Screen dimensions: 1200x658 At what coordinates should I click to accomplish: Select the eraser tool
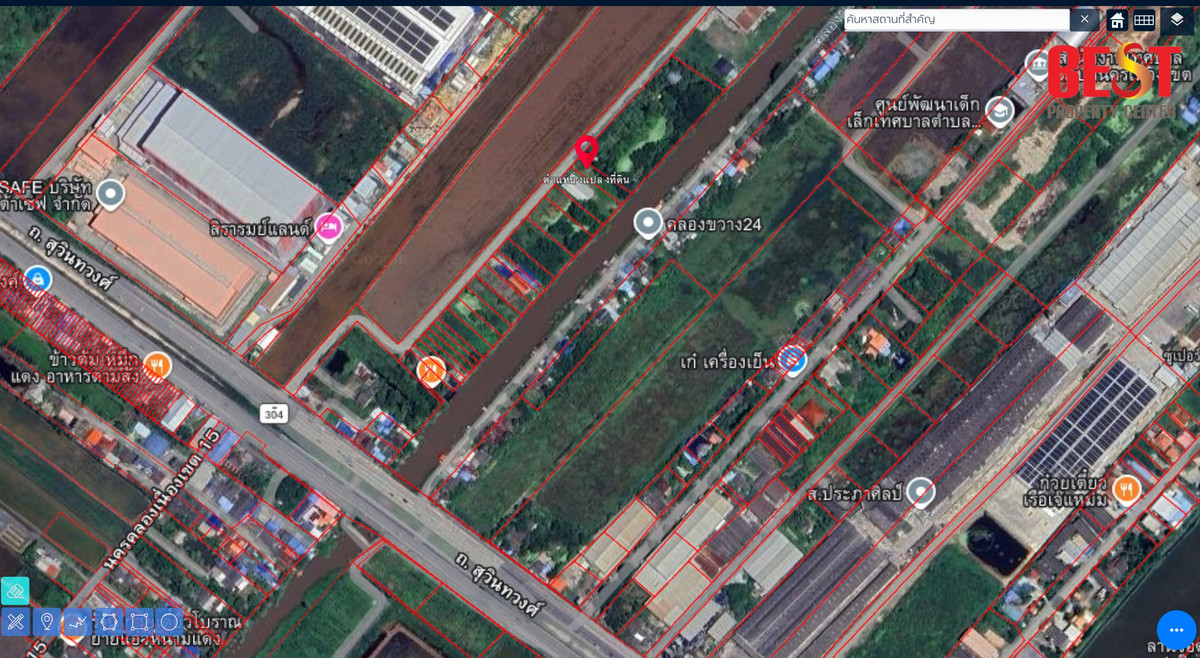[15, 591]
